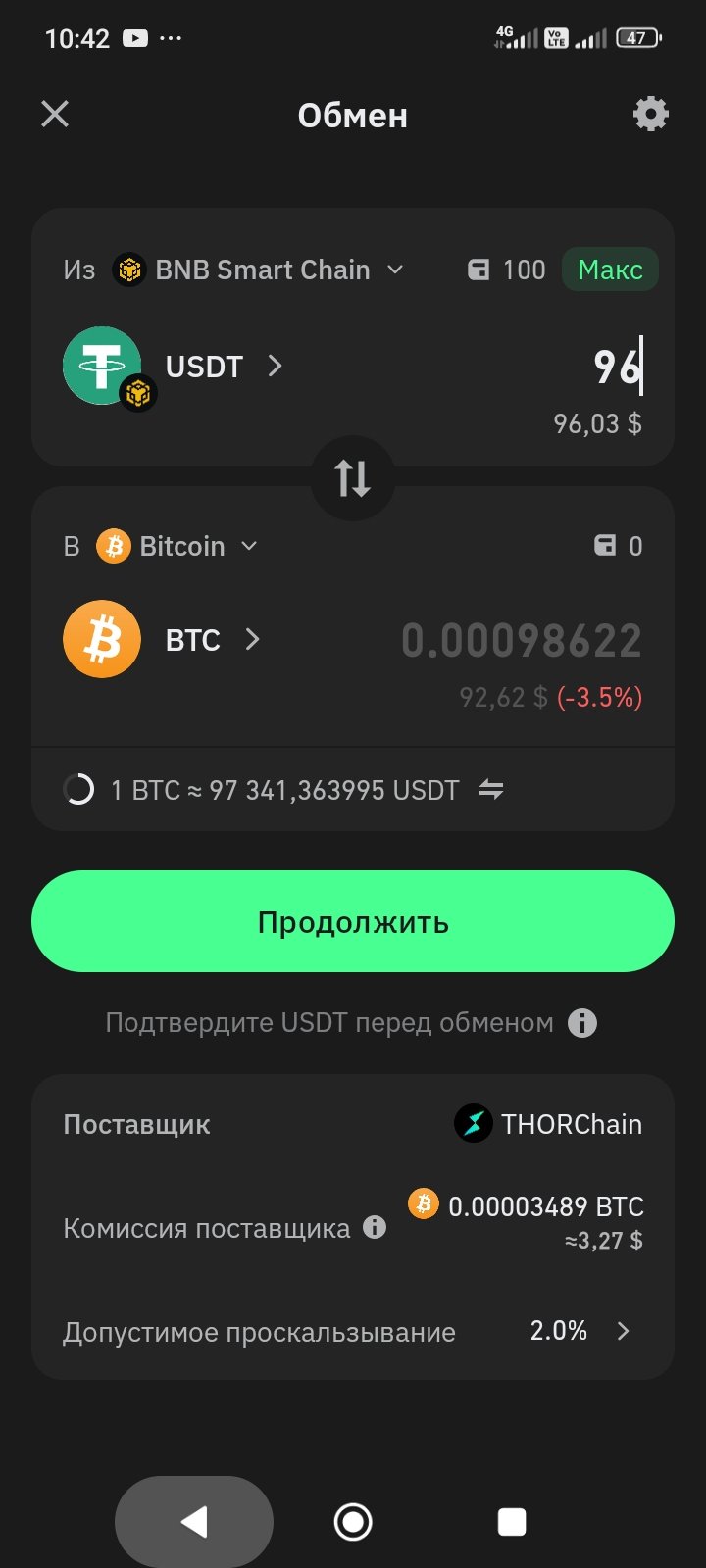This screenshot has height=1568, width=706.
Task: Open the swap settings gear
Action: click(651, 115)
